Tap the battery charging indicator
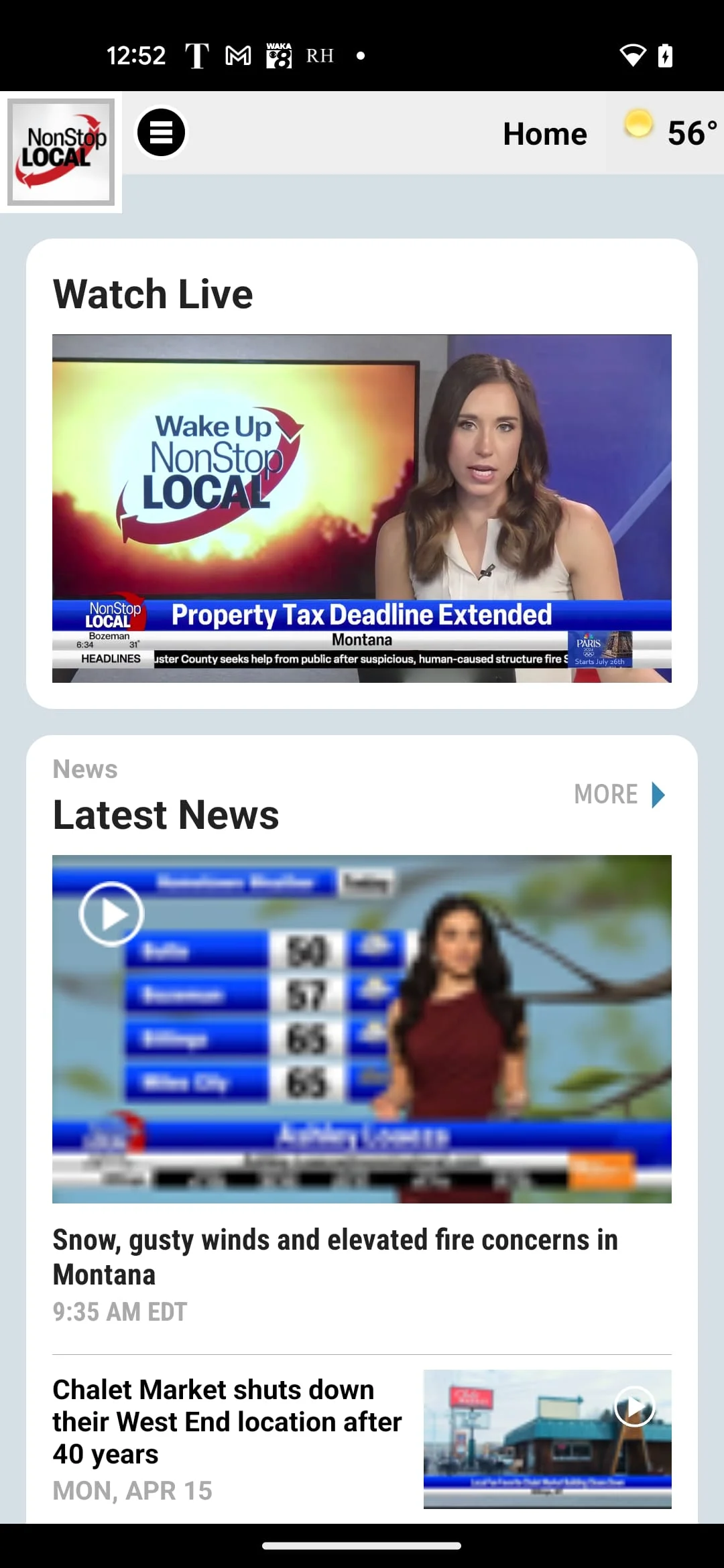The width and height of the screenshot is (724, 1568). pos(665,56)
